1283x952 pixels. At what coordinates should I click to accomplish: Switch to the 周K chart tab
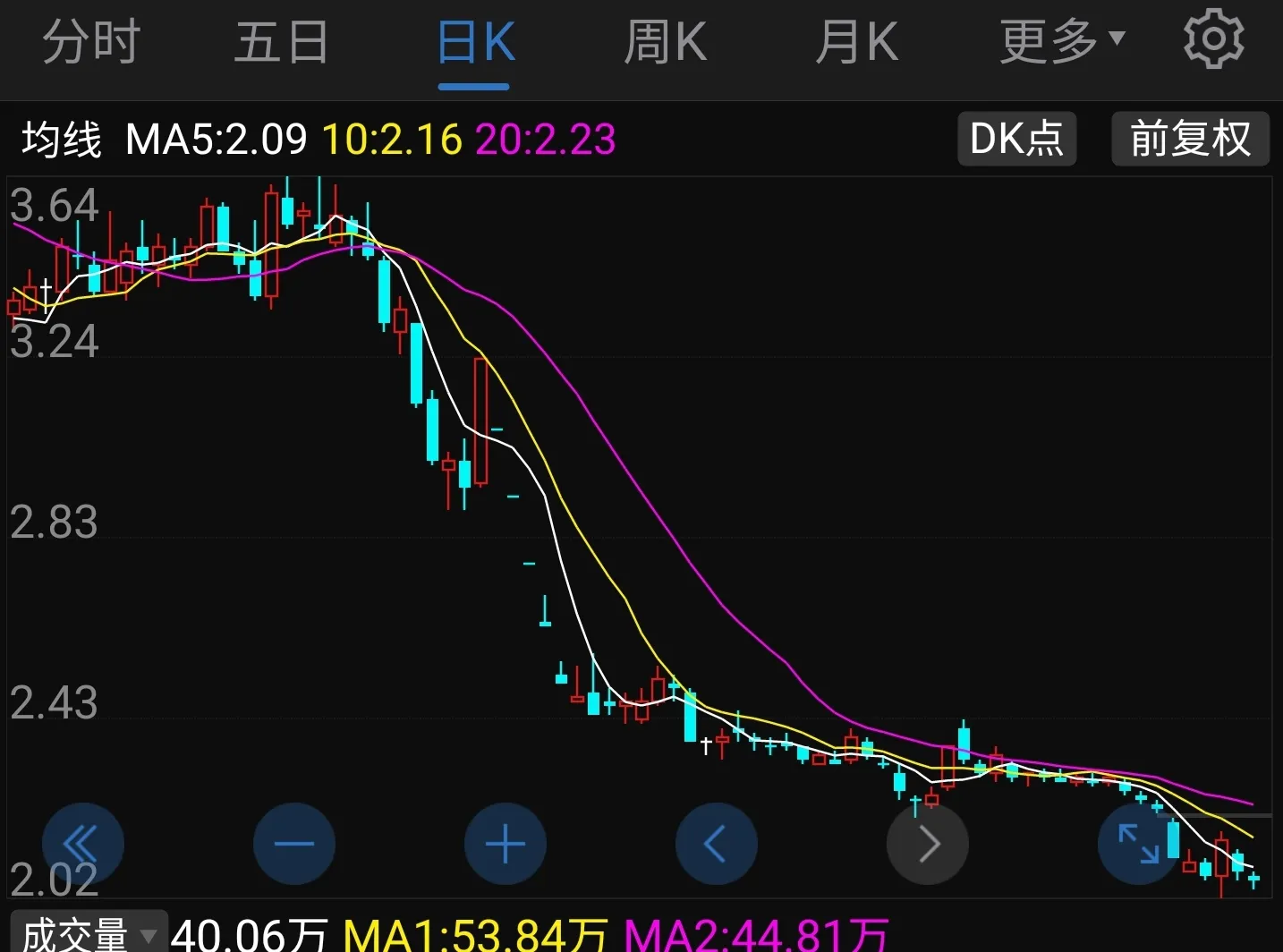click(665, 41)
